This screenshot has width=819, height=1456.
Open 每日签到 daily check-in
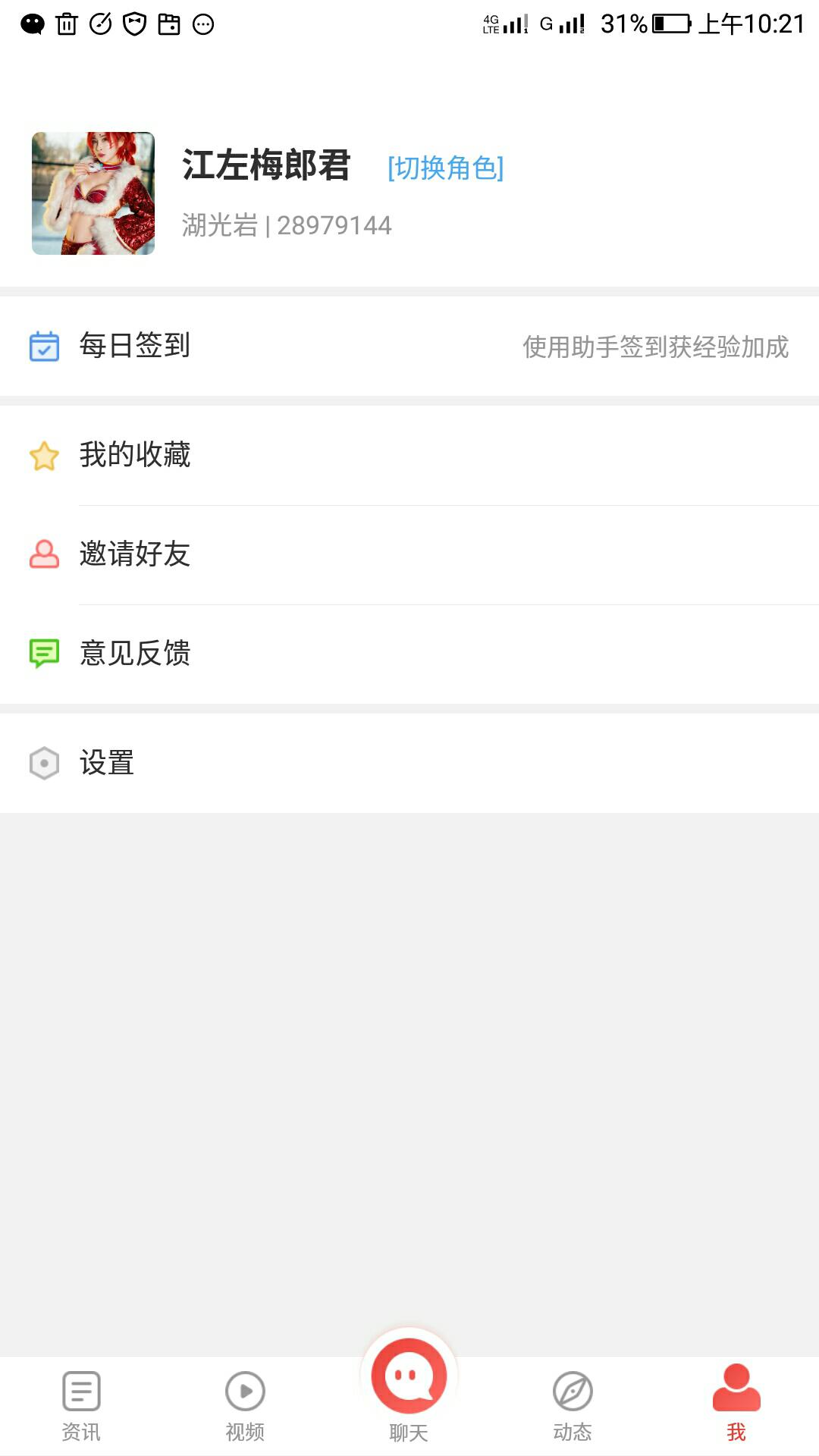tap(409, 346)
